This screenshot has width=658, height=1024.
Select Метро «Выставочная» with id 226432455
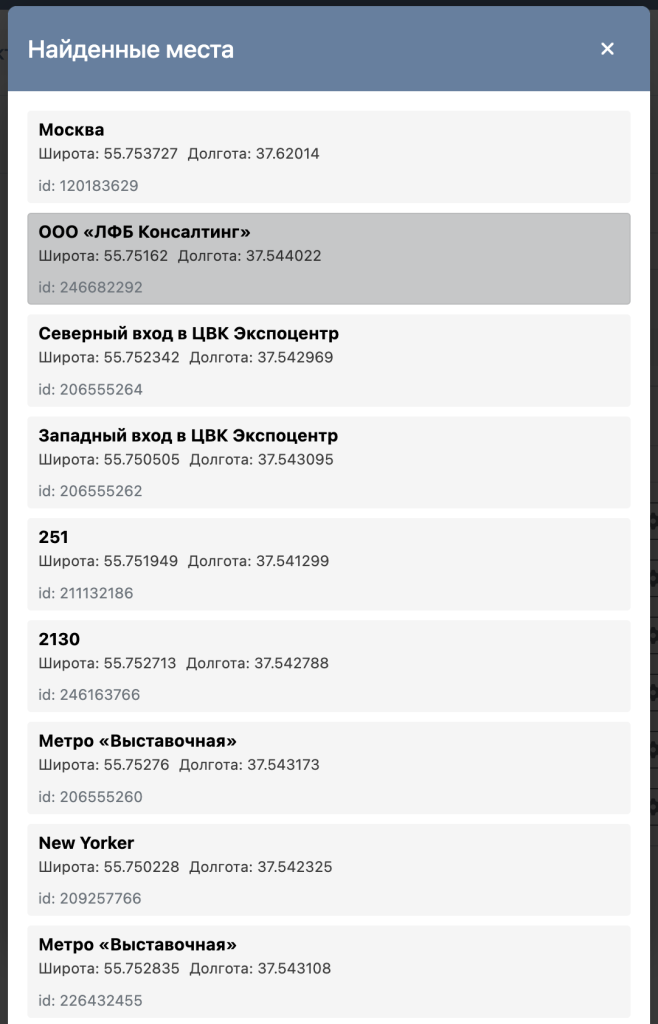328,971
